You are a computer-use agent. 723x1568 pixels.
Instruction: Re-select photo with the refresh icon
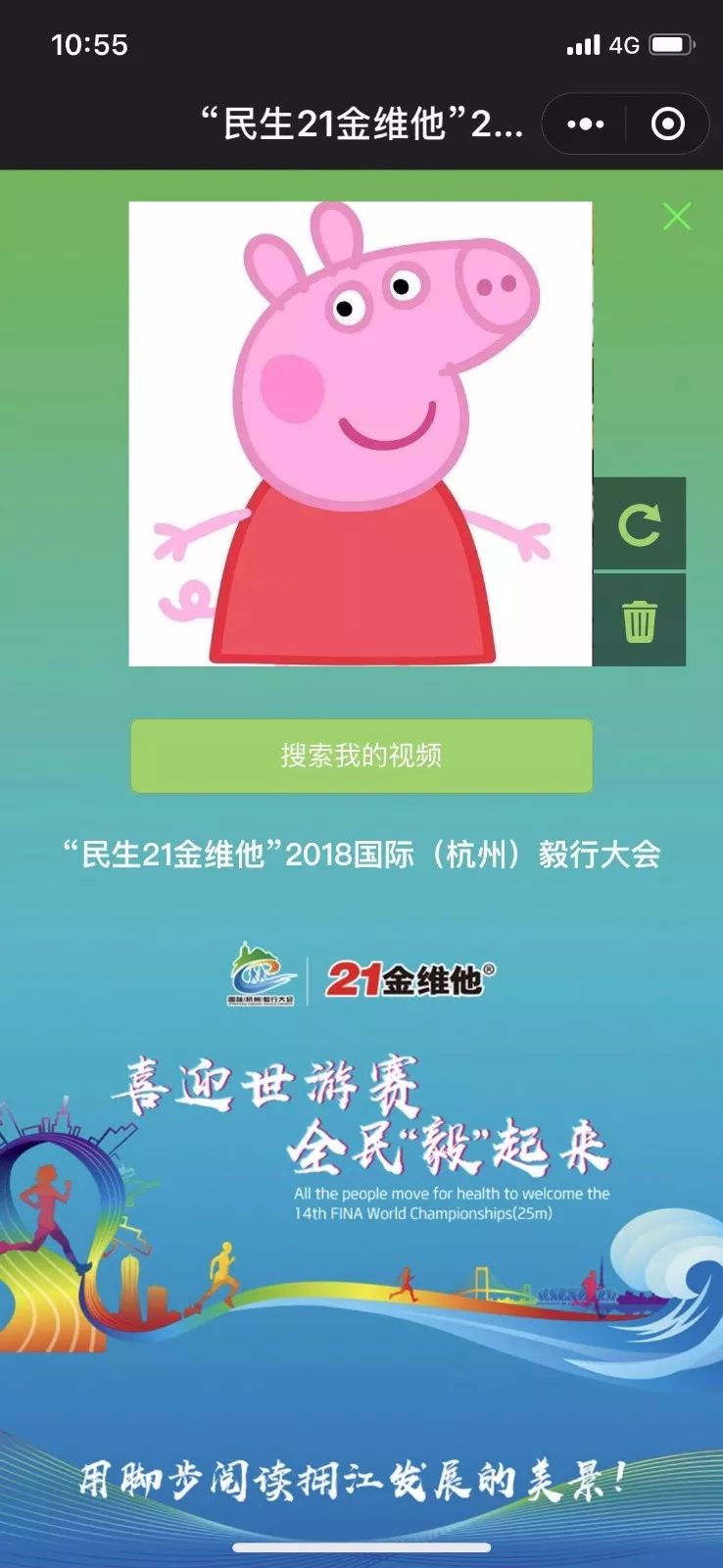tap(640, 525)
